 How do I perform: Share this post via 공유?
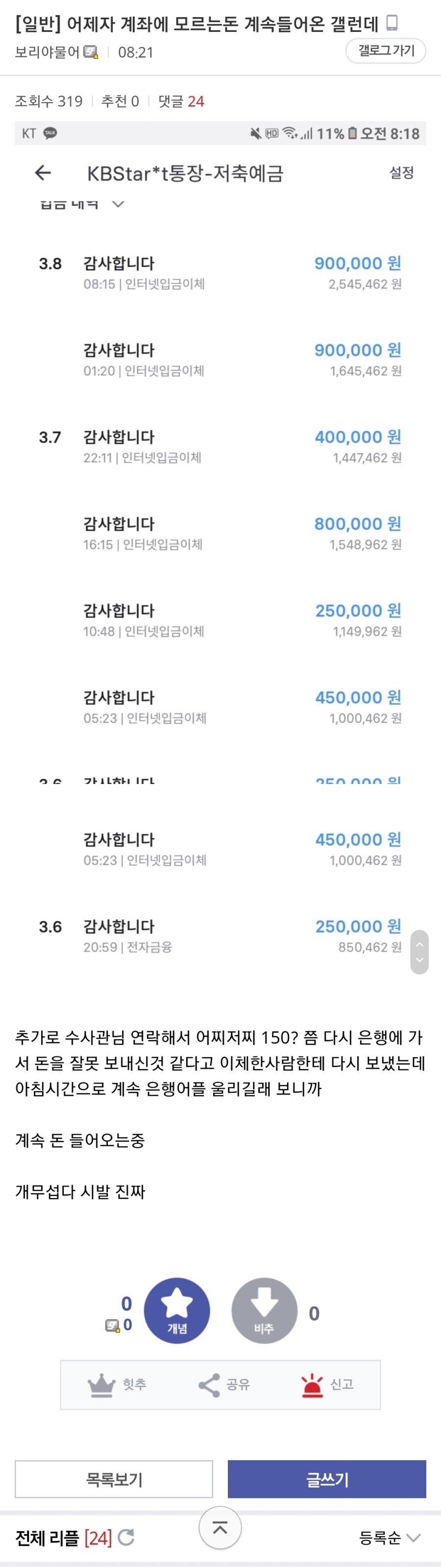[x=223, y=1385]
